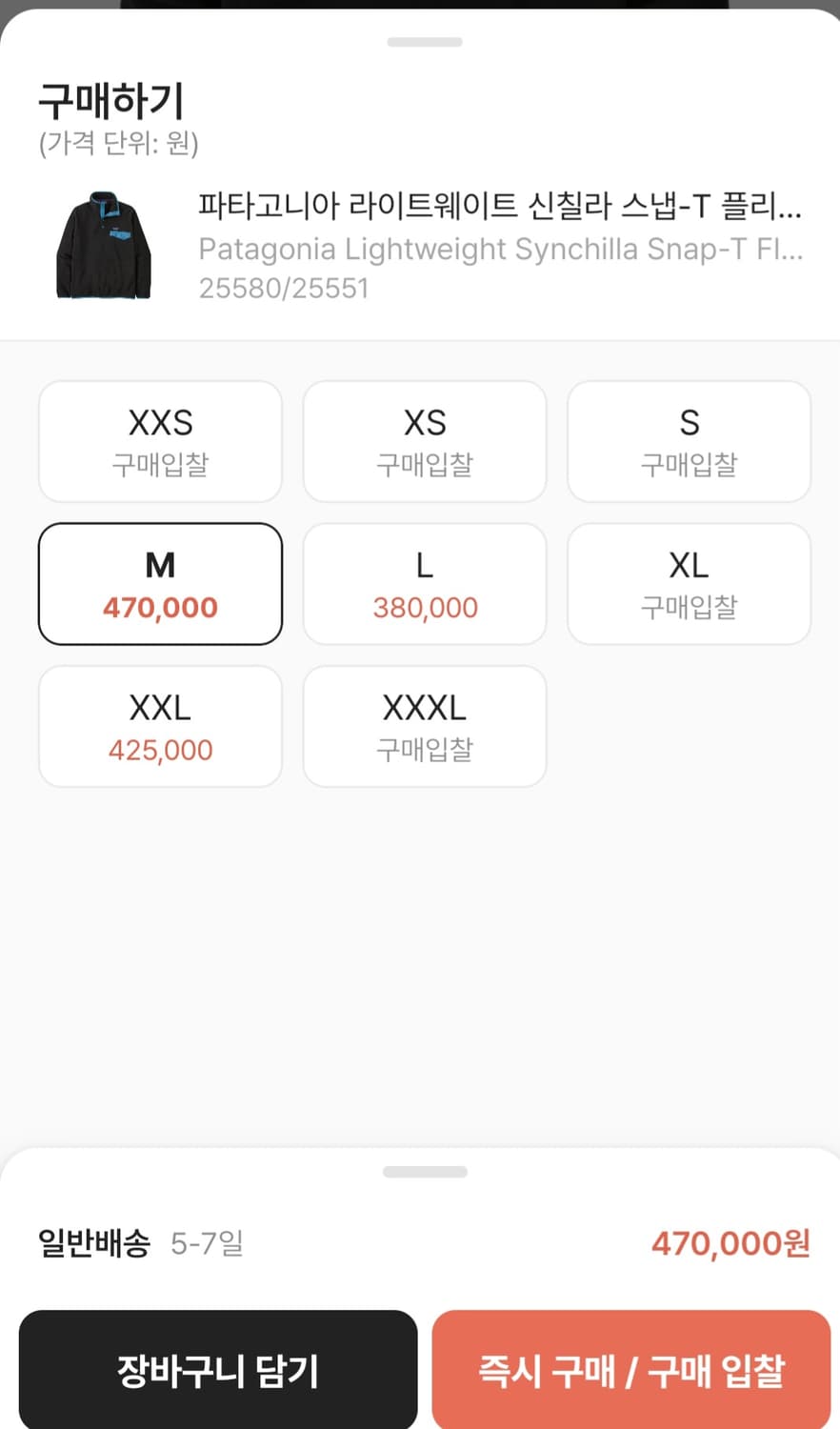This screenshot has width=840, height=1429.
Task: Tap the 장바구니 담기 cart button
Action: pyautogui.click(x=218, y=1369)
